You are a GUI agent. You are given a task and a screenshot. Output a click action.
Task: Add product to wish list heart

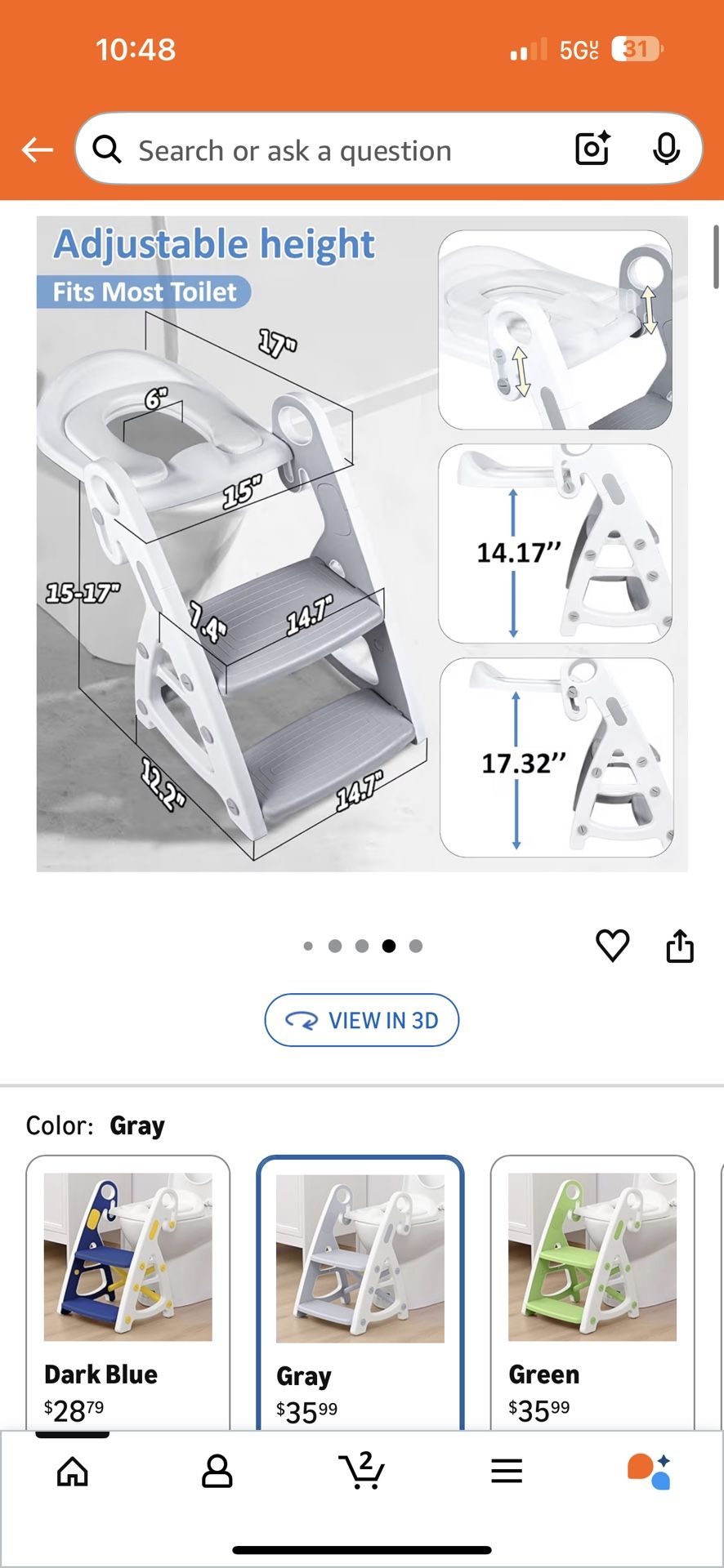point(612,946)
